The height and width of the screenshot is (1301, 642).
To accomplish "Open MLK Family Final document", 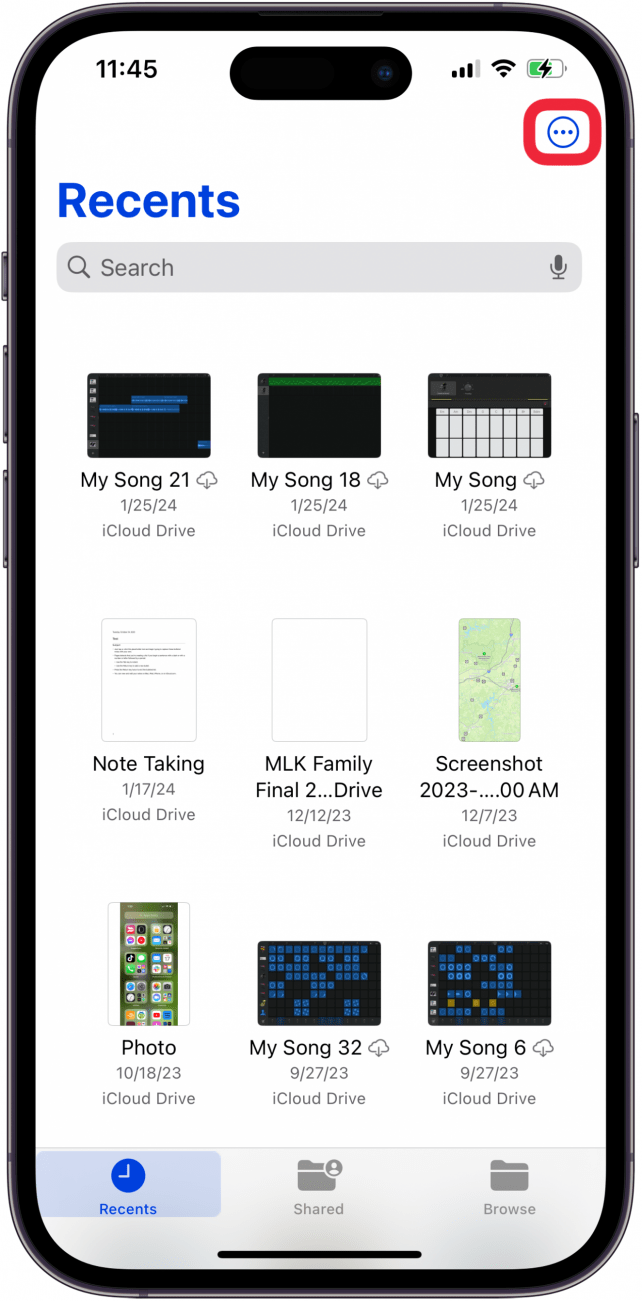I will pos(319,679).
